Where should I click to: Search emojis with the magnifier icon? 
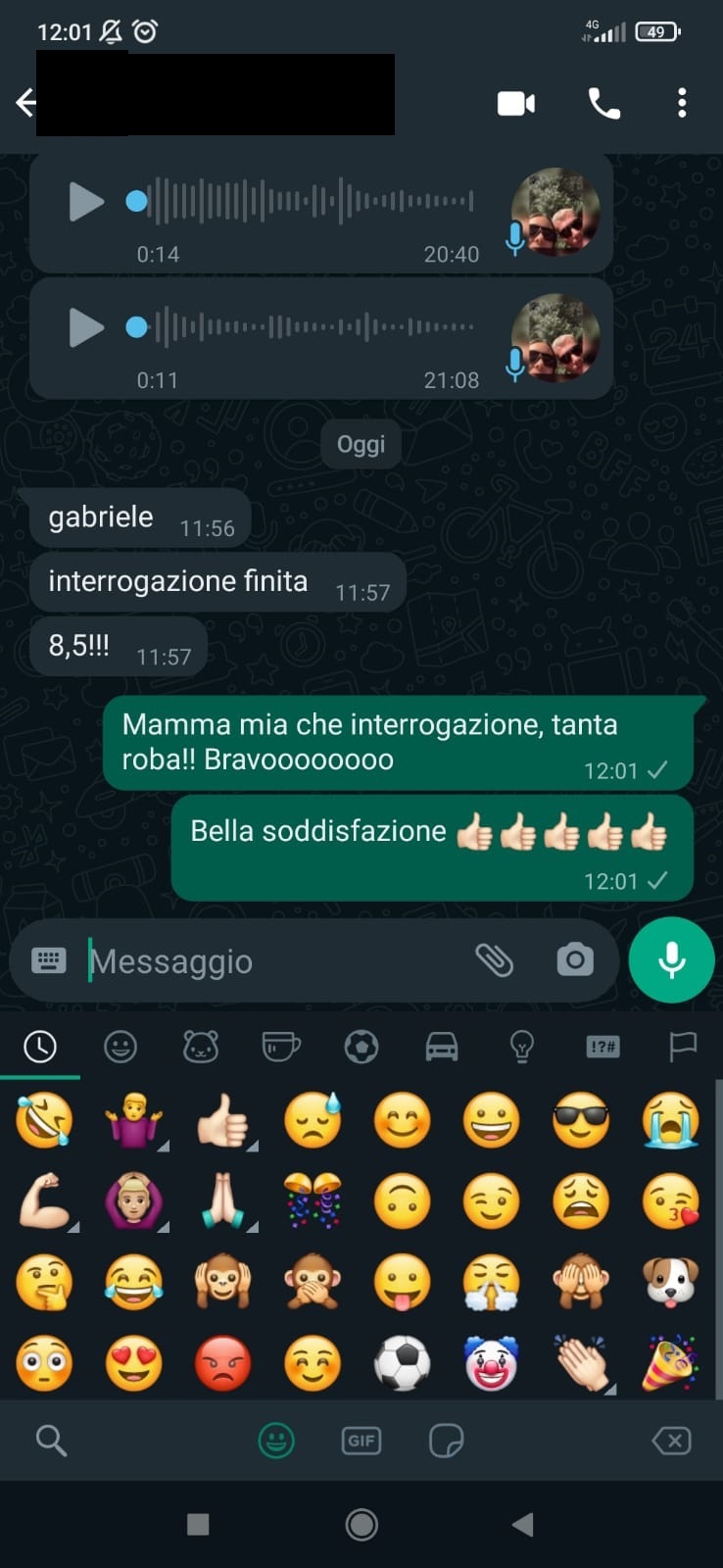(x=51, y=1441)
